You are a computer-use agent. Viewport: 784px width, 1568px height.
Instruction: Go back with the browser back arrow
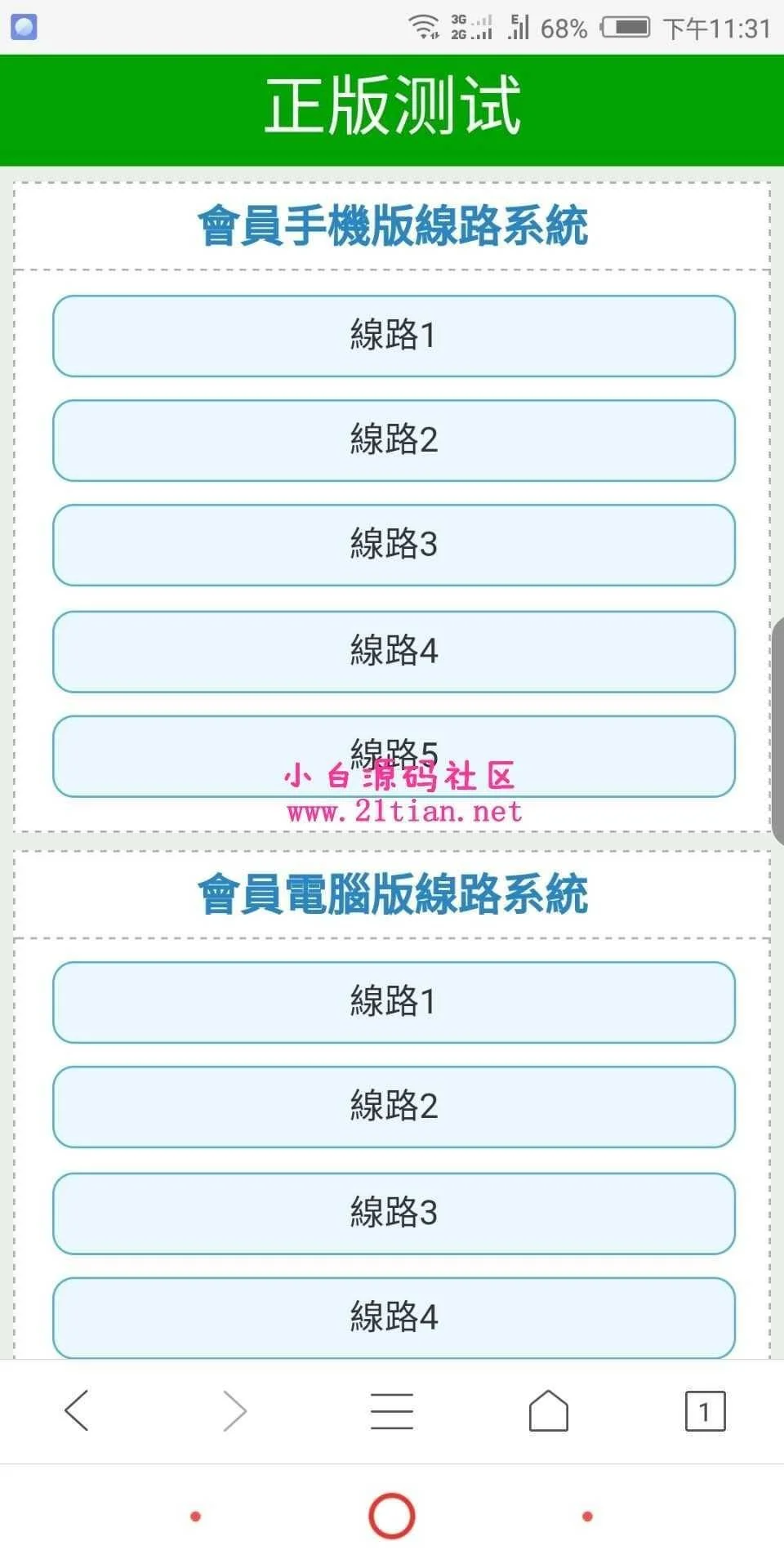pyautogui.click(x=77, y=1410)
